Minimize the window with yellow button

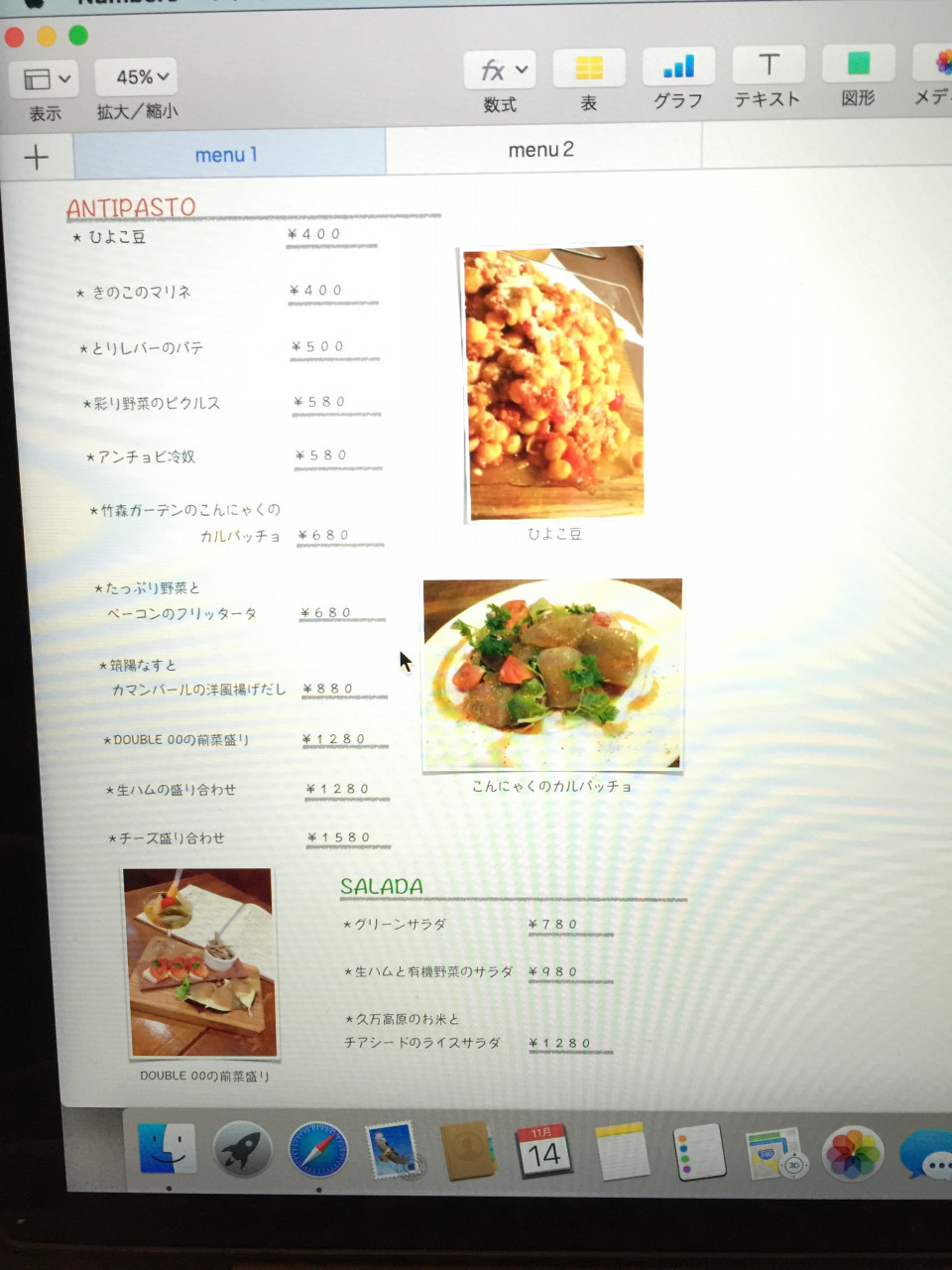46,37
